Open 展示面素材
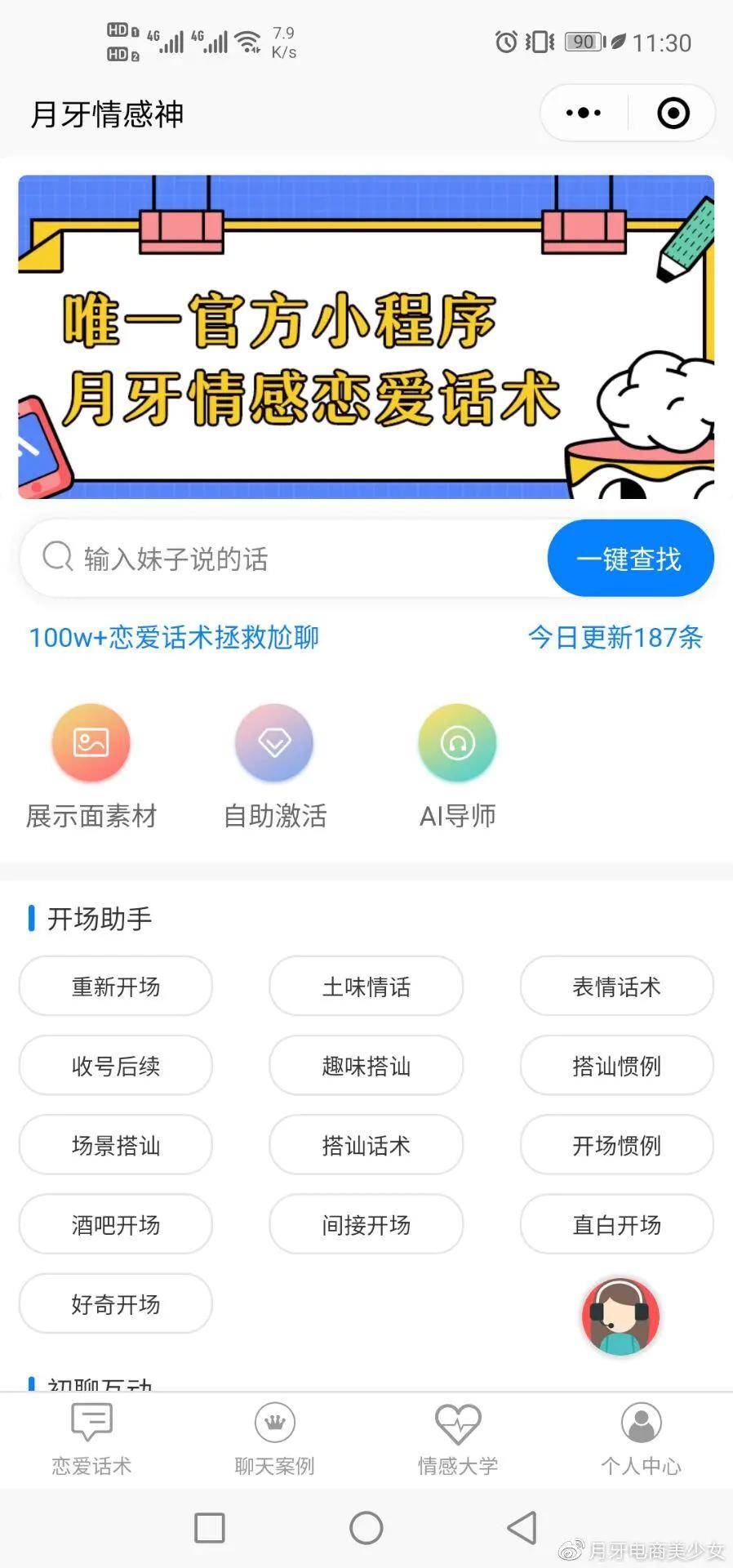 (x=91, y=764)
